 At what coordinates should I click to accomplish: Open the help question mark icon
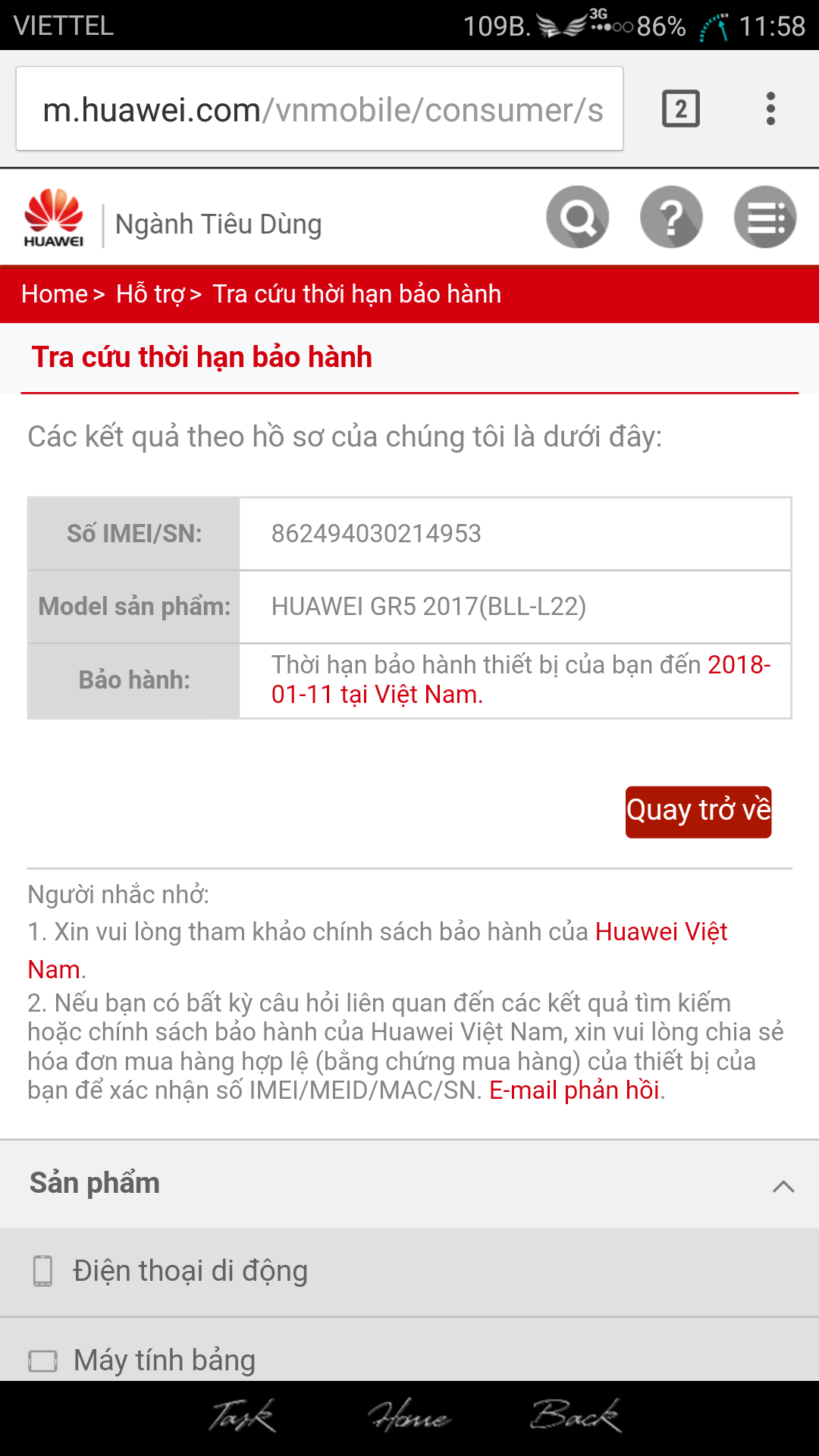pos(672,217)
